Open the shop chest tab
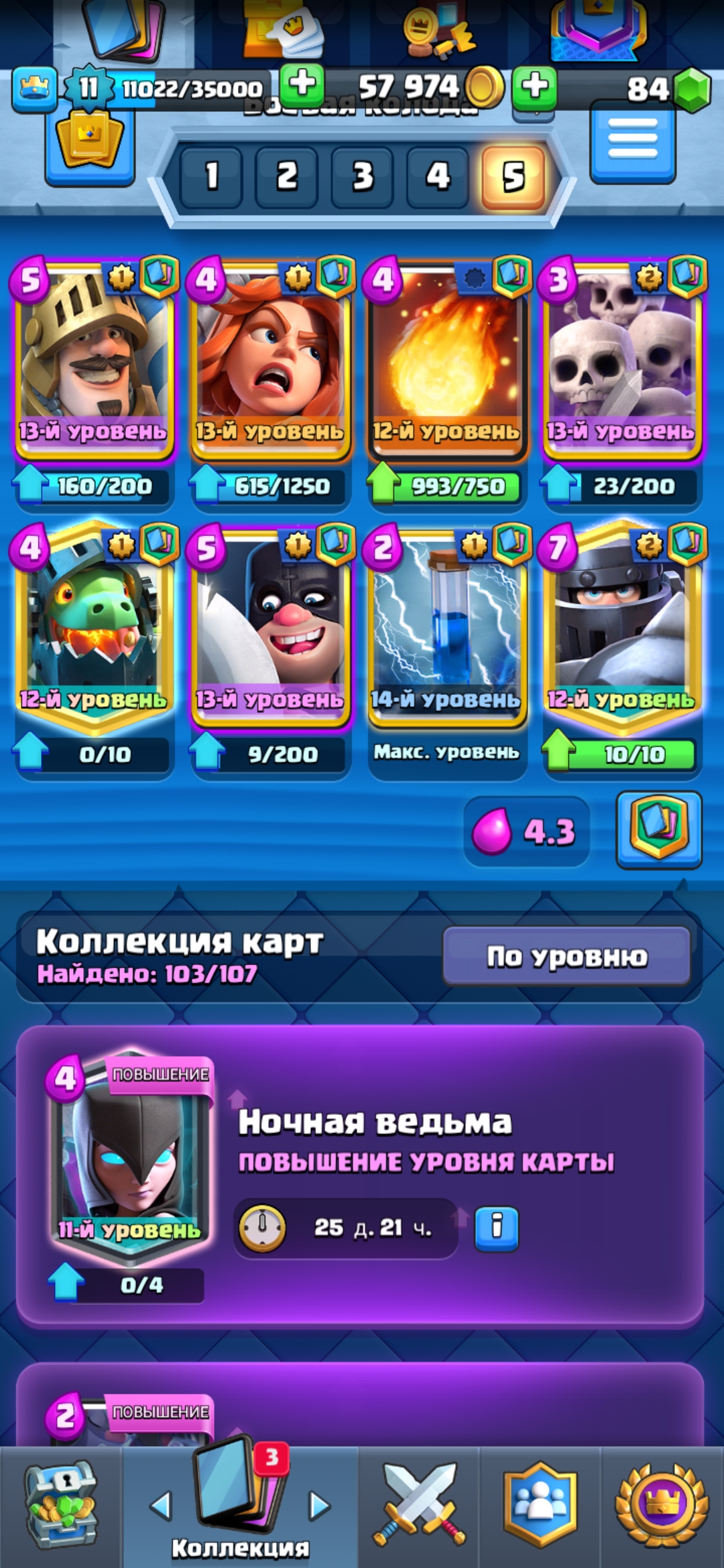This screenshot has width=724, height=1568. pos(61,1506)
